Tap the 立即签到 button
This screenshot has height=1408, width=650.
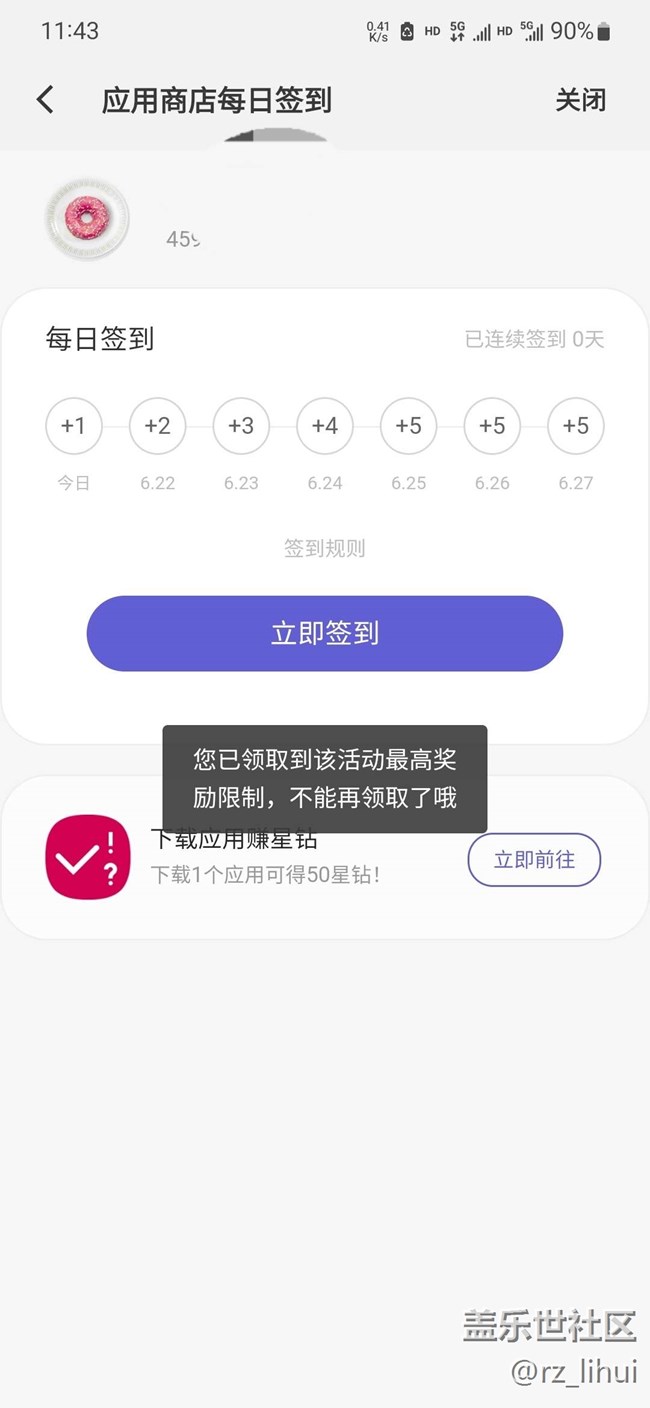click(324, 633)
